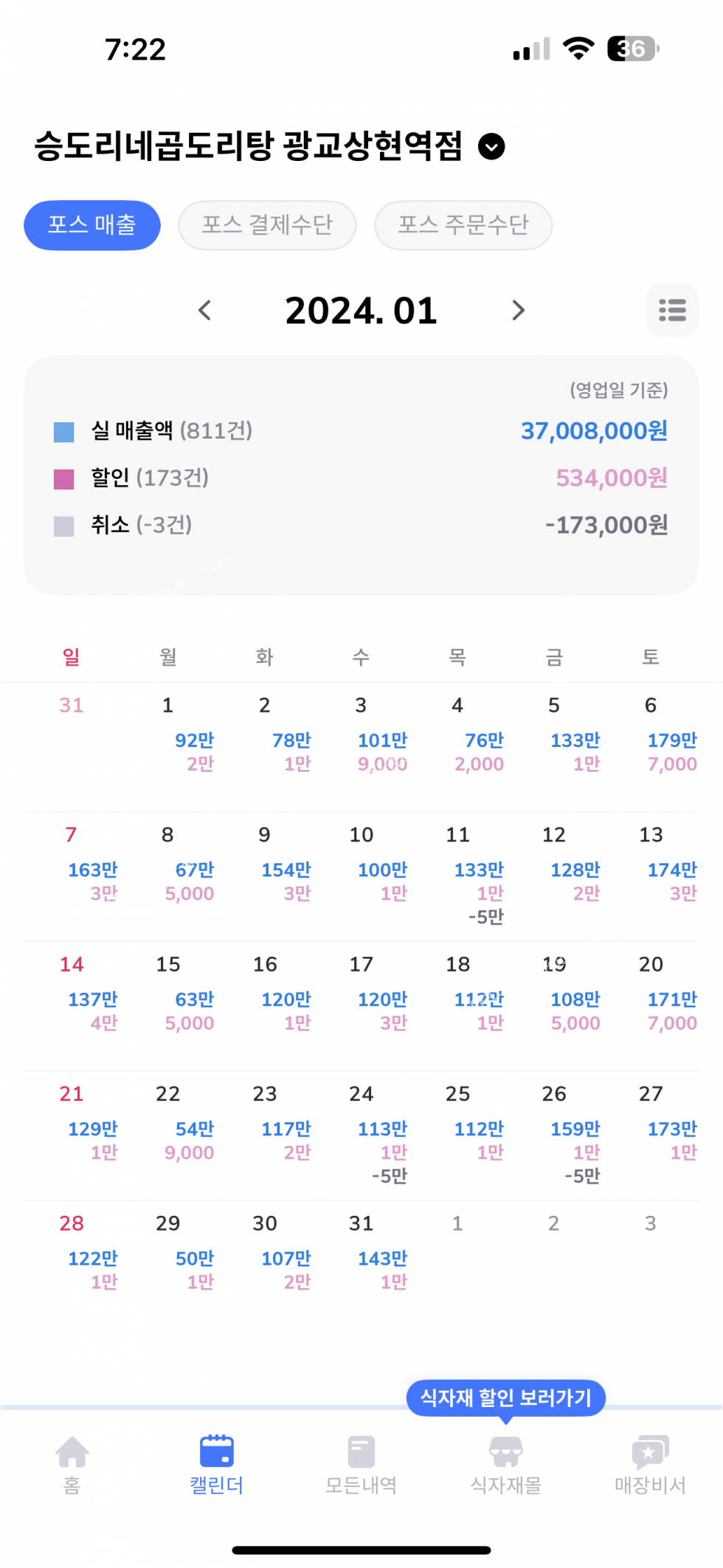Screen dimensions: 723x1568
Task: Open sales details for January 11
Action: point(458,875)
